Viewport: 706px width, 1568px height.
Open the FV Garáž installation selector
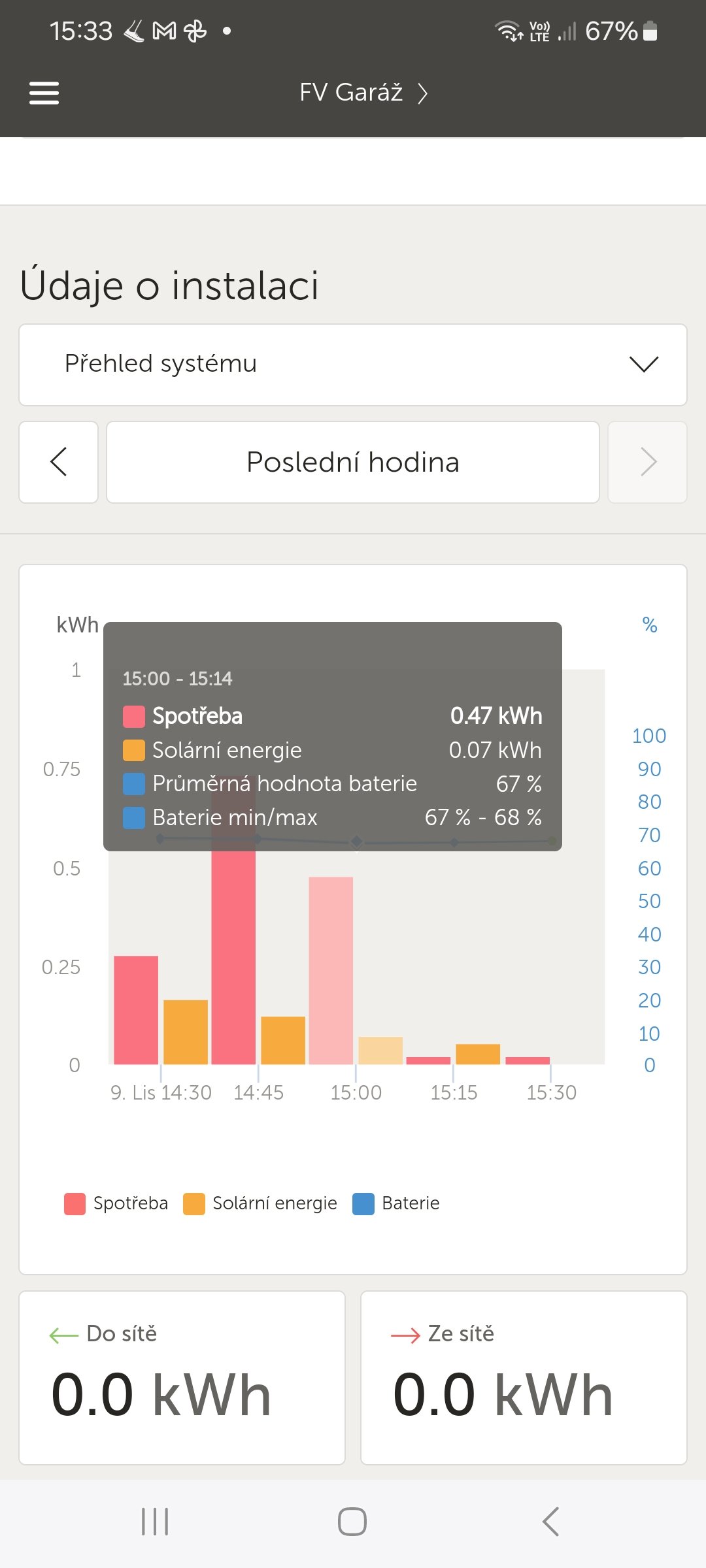coord(363,93)
